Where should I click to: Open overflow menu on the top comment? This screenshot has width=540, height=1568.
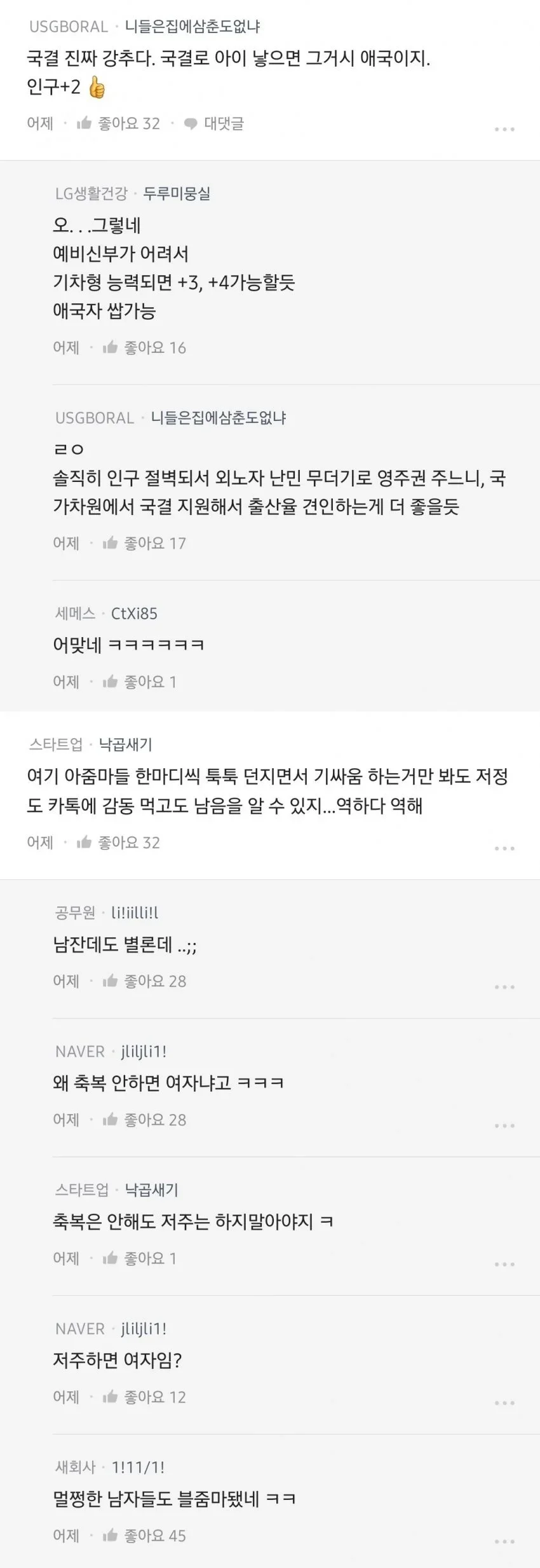(504, 129)
